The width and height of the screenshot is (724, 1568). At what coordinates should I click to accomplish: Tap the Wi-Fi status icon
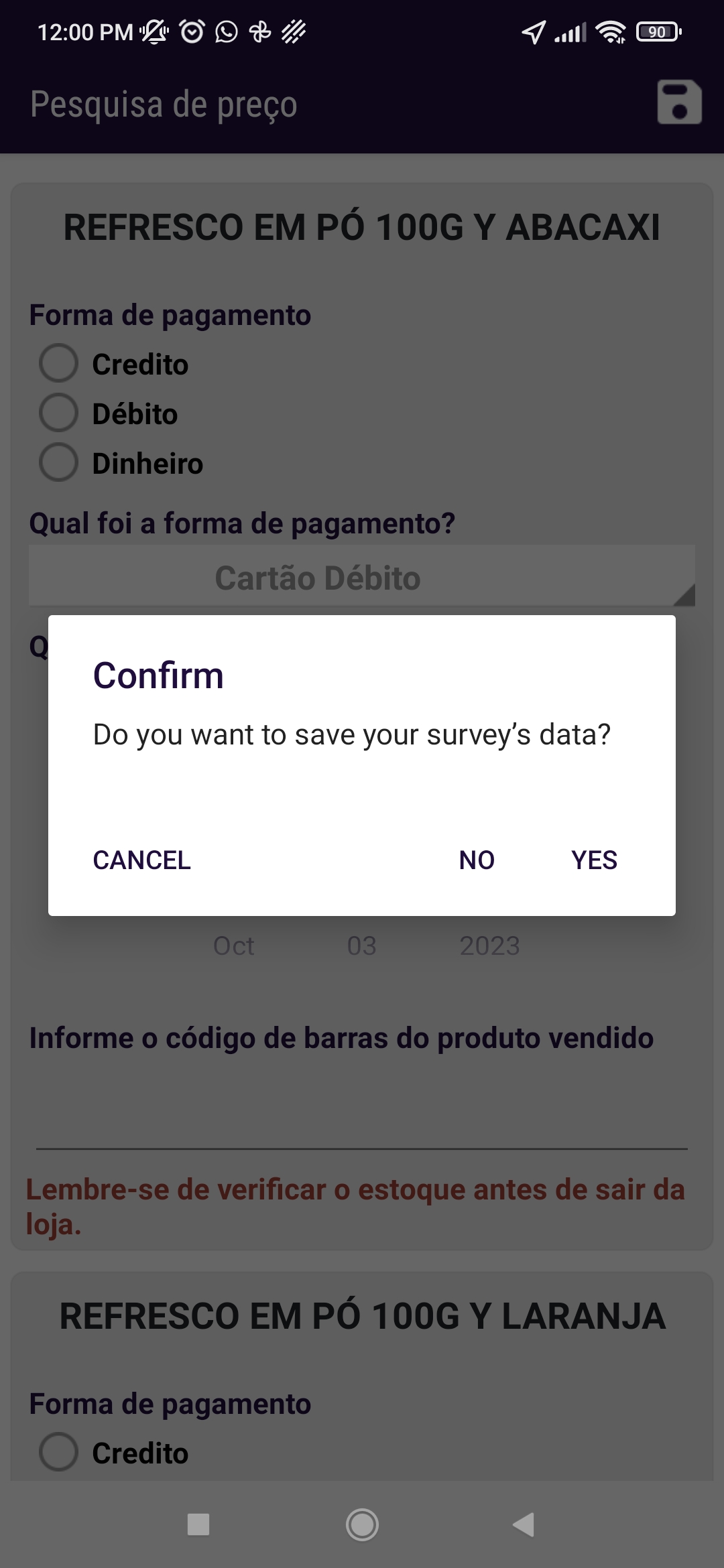click(611, 30)
